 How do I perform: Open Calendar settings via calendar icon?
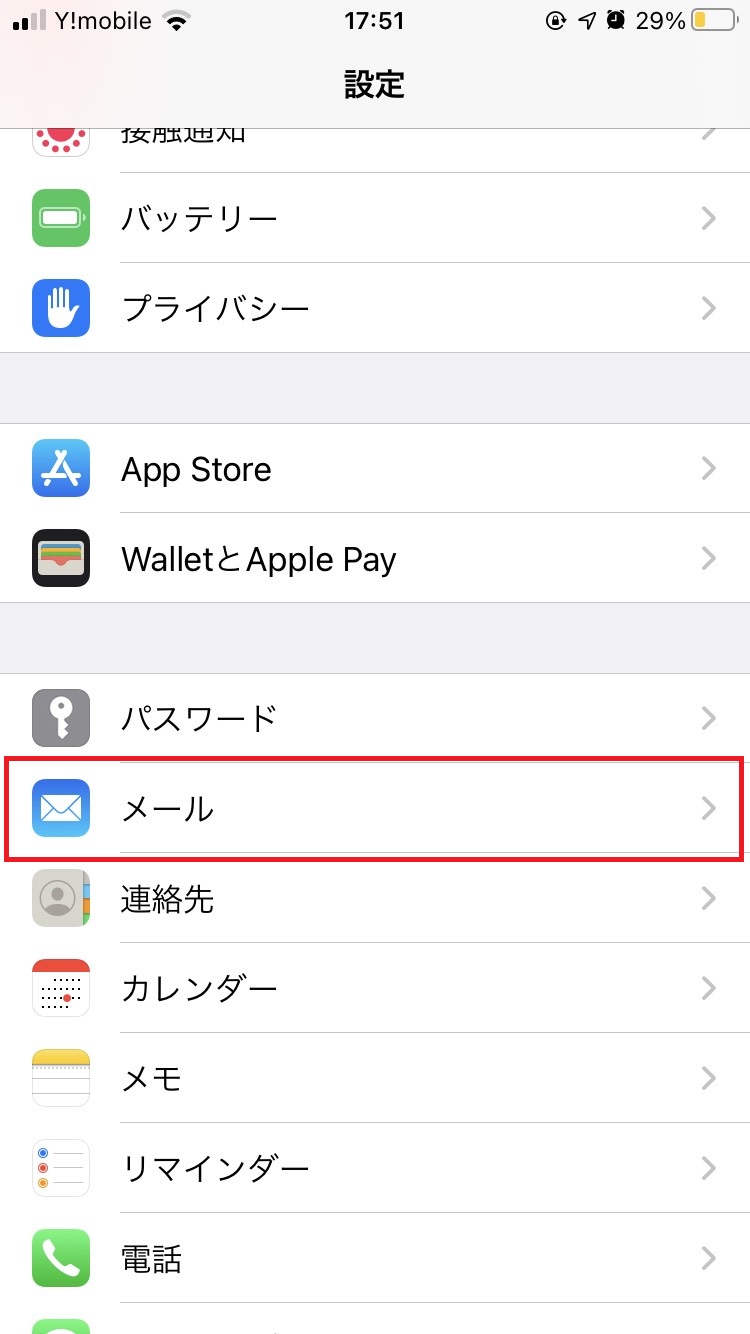coord(60,988)
